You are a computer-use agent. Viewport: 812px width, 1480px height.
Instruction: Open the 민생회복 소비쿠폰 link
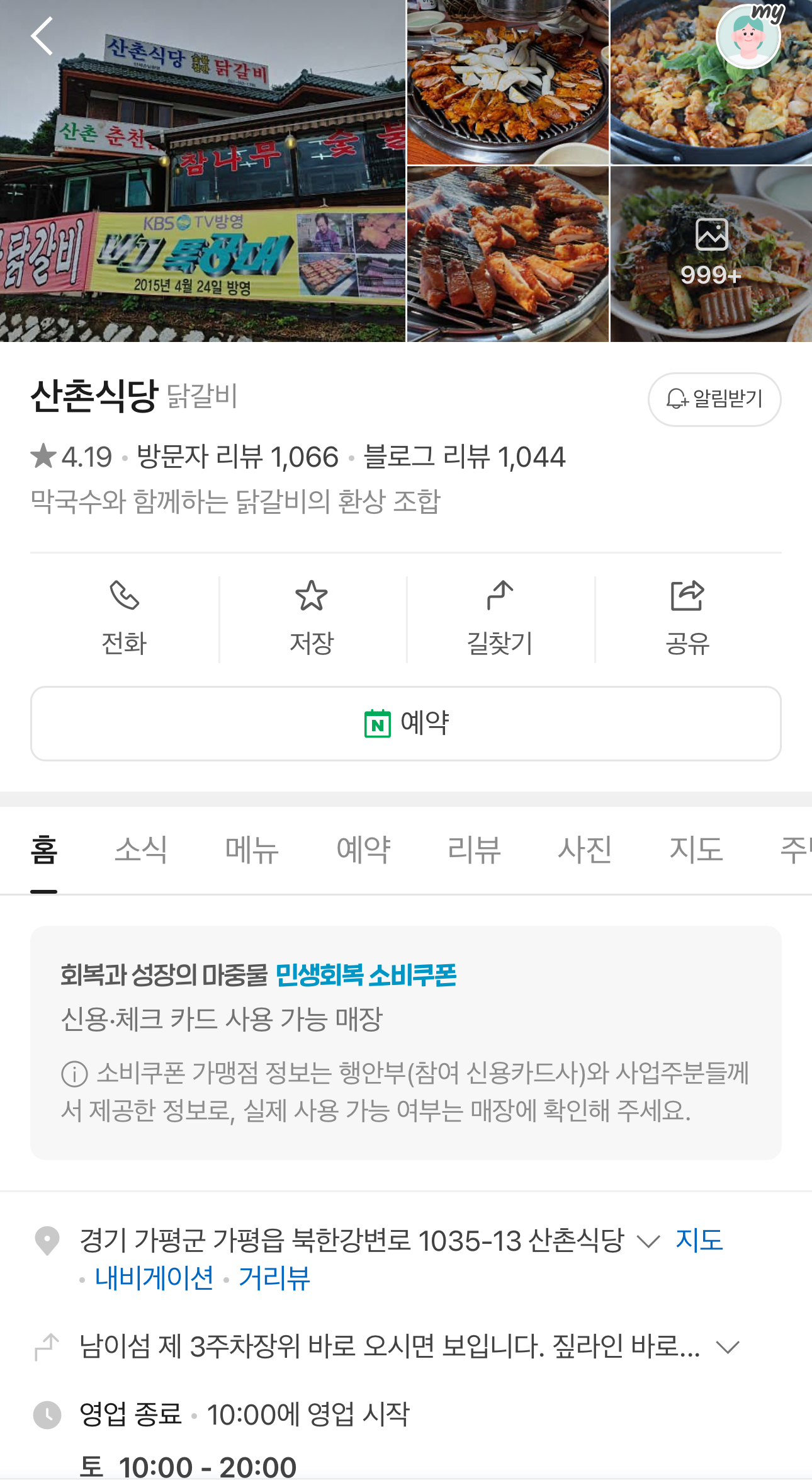coord(366,976)
